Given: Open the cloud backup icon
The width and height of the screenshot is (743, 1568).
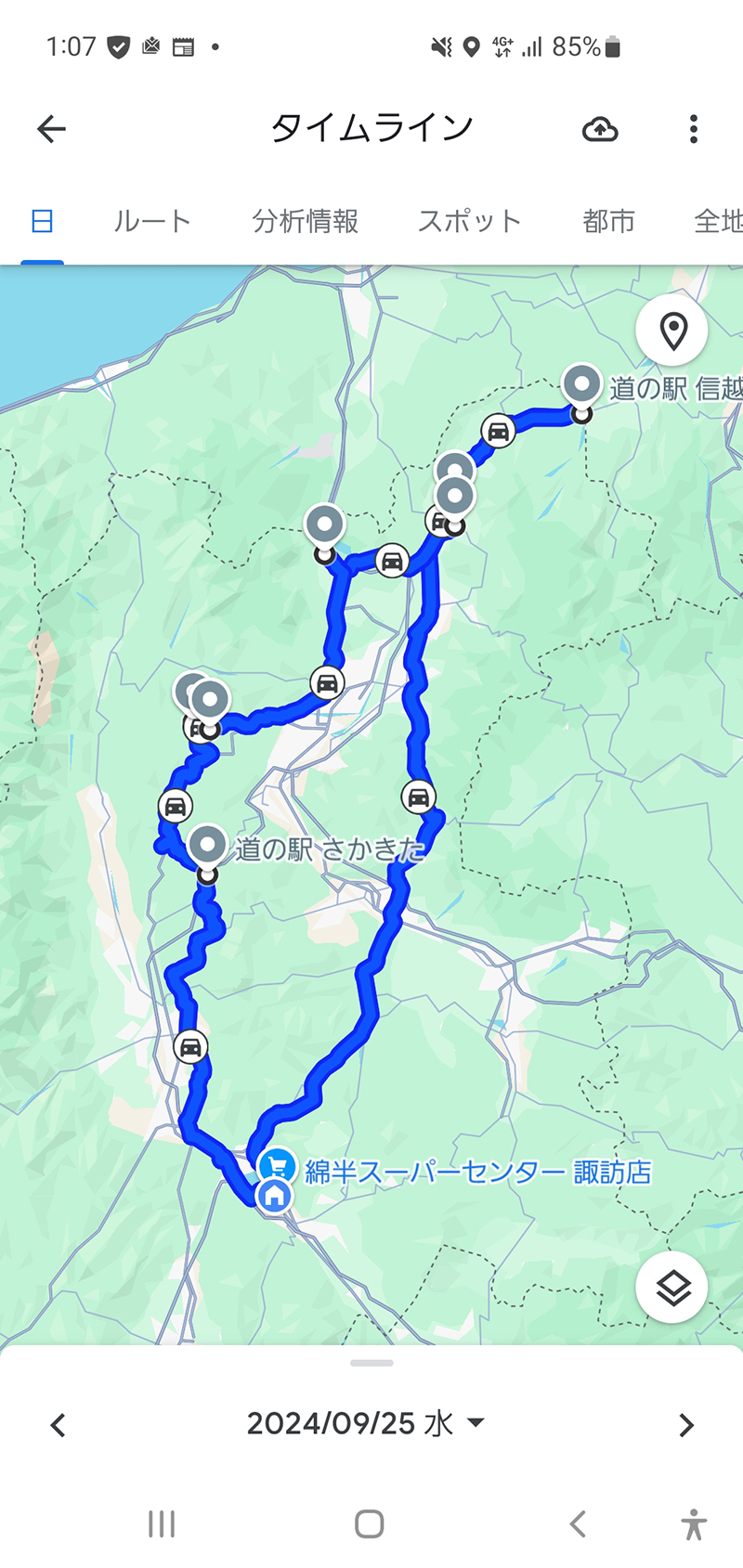Looking at the screenshot, I should (600, 129).
